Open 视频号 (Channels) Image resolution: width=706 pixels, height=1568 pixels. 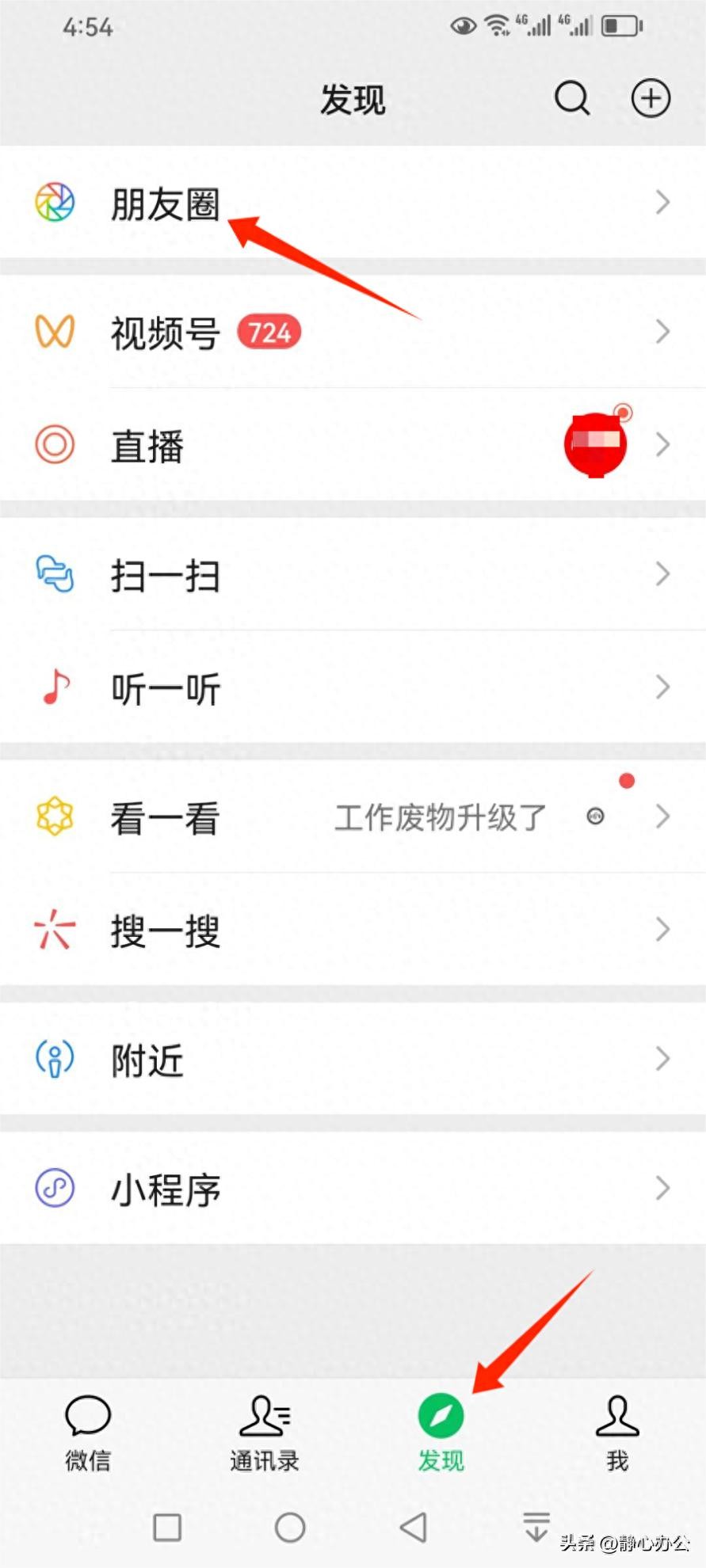pyautogui.click(x=165, y=333)
